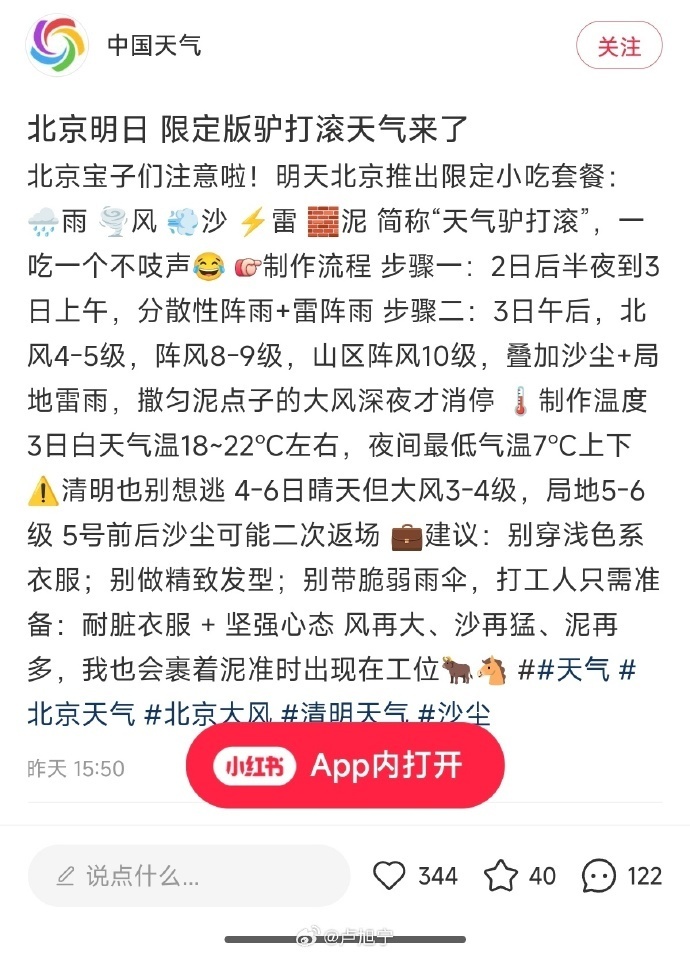Save the post with the star icon

click(501, 876)
